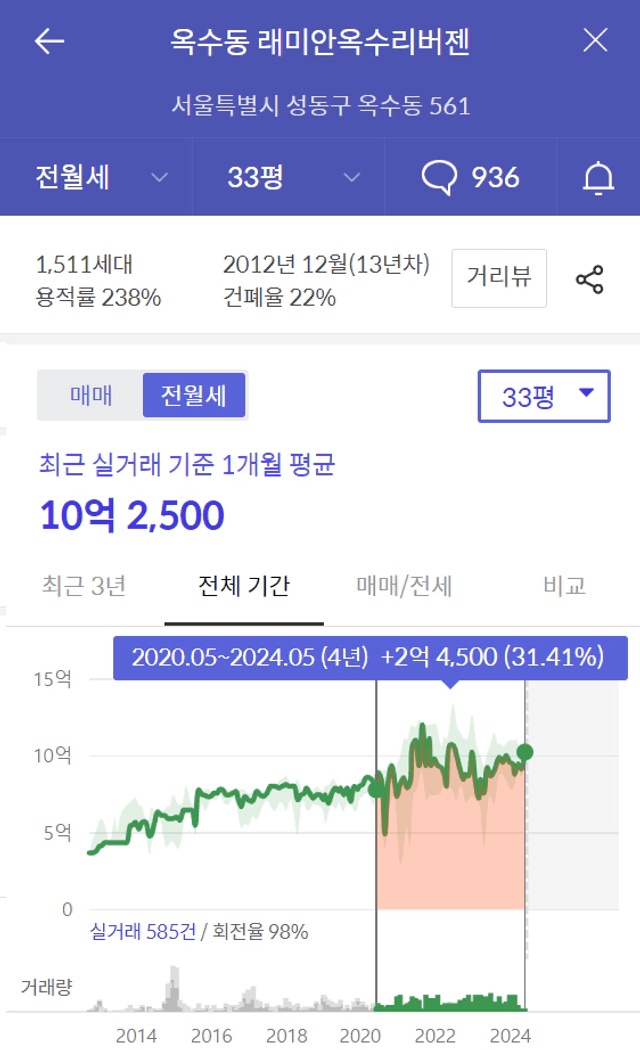Expand the header 33평 size dropdown
This screenshot has height=1050, width=640.
click(x=289, y=177)
